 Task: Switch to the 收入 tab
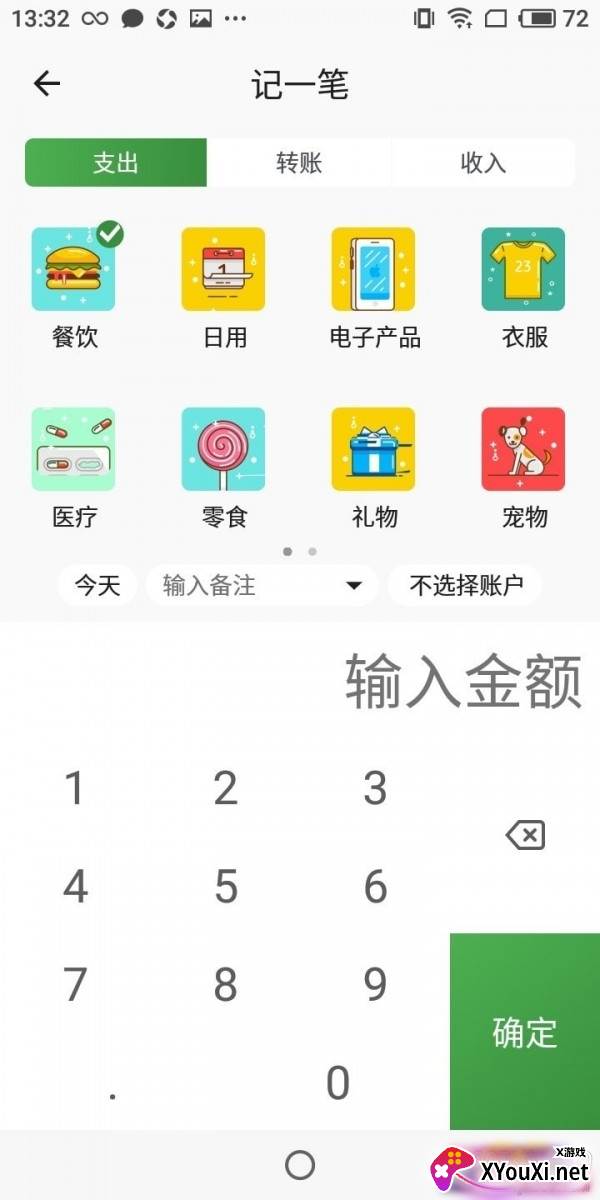483,163
